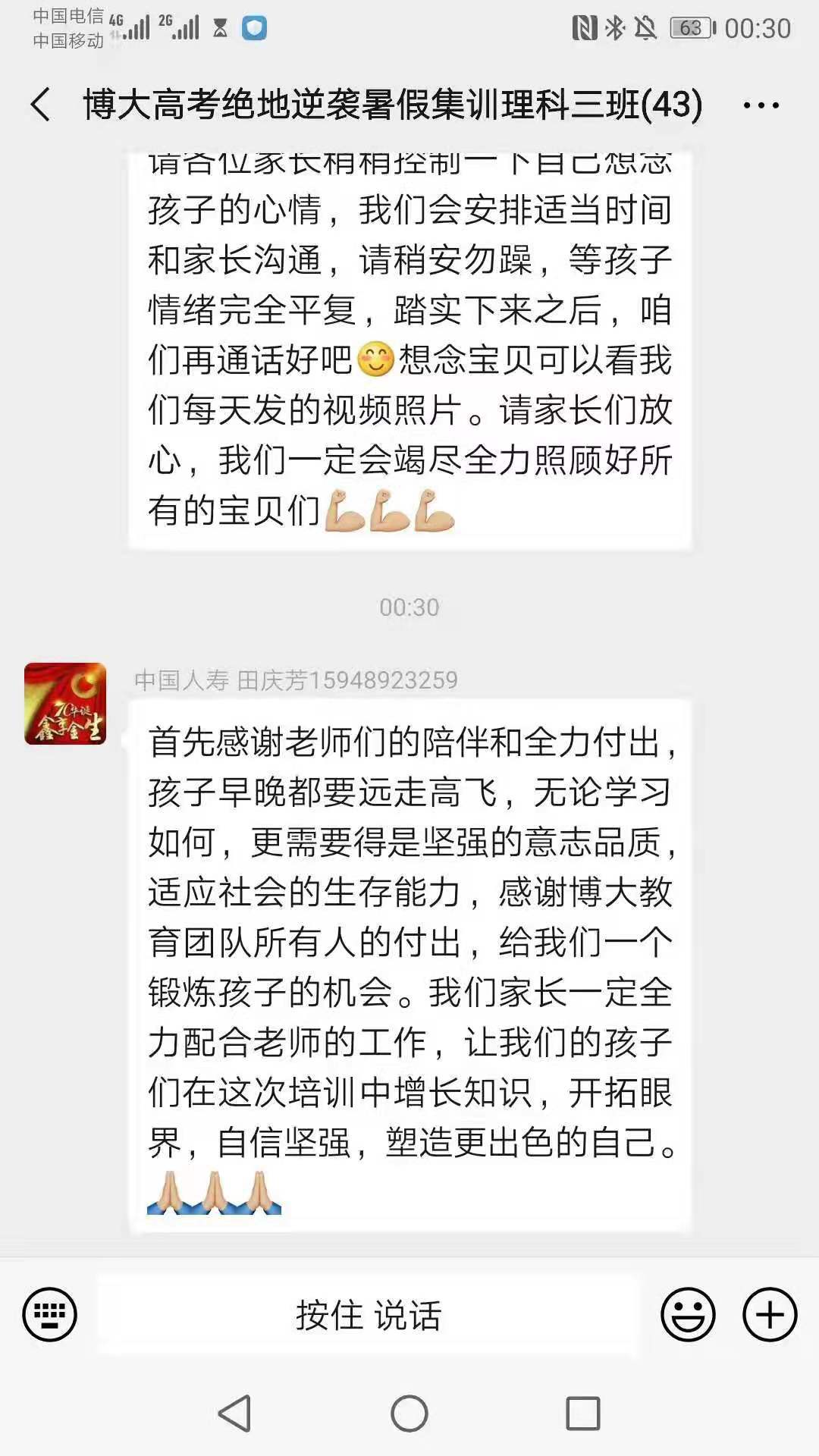Open the recent apps view
This screenshot has width=819, height=1456.
point(583,1414)
